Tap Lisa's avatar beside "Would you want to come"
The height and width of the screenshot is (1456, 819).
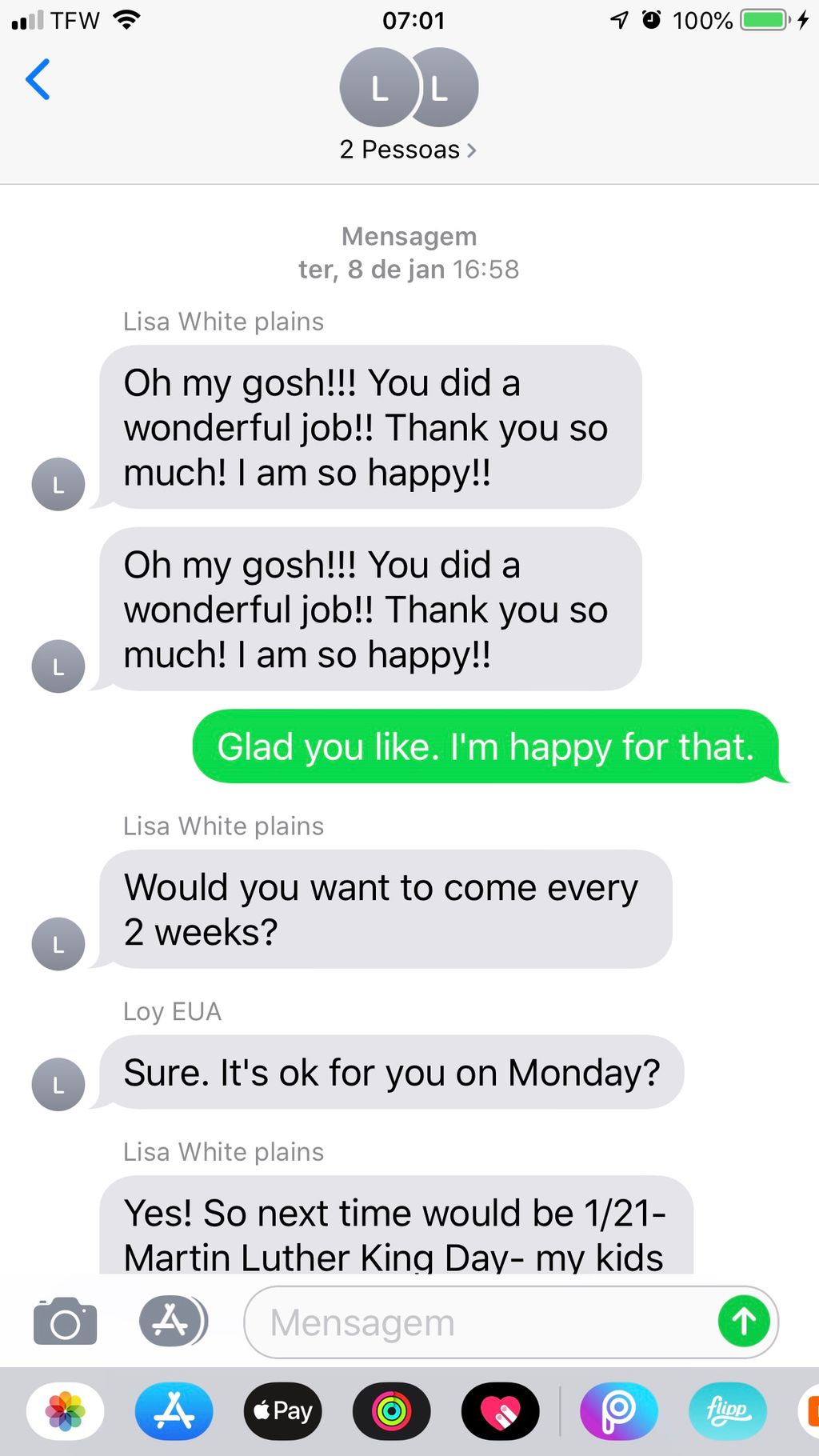pyautogui.click(x=58, y=944)
